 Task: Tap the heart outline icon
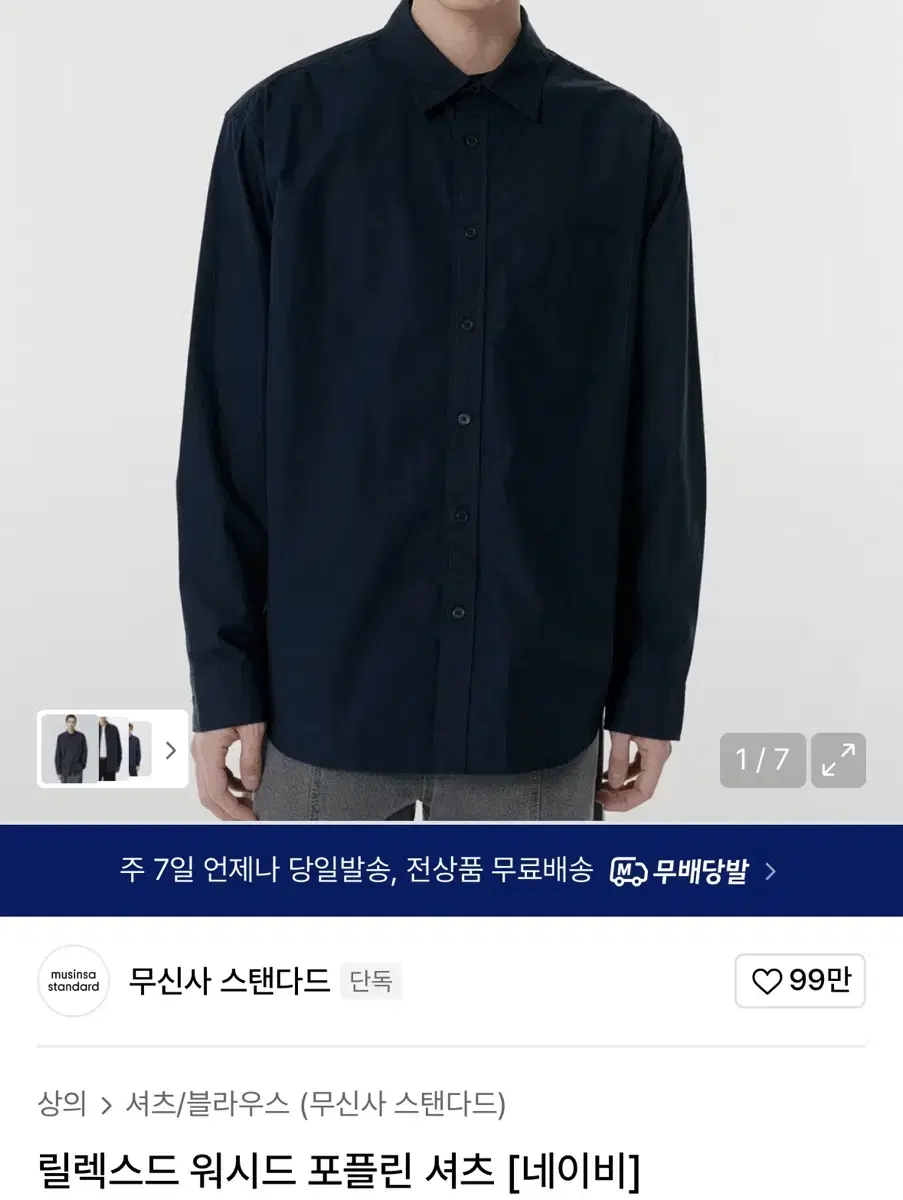click(x=765, y=981)
